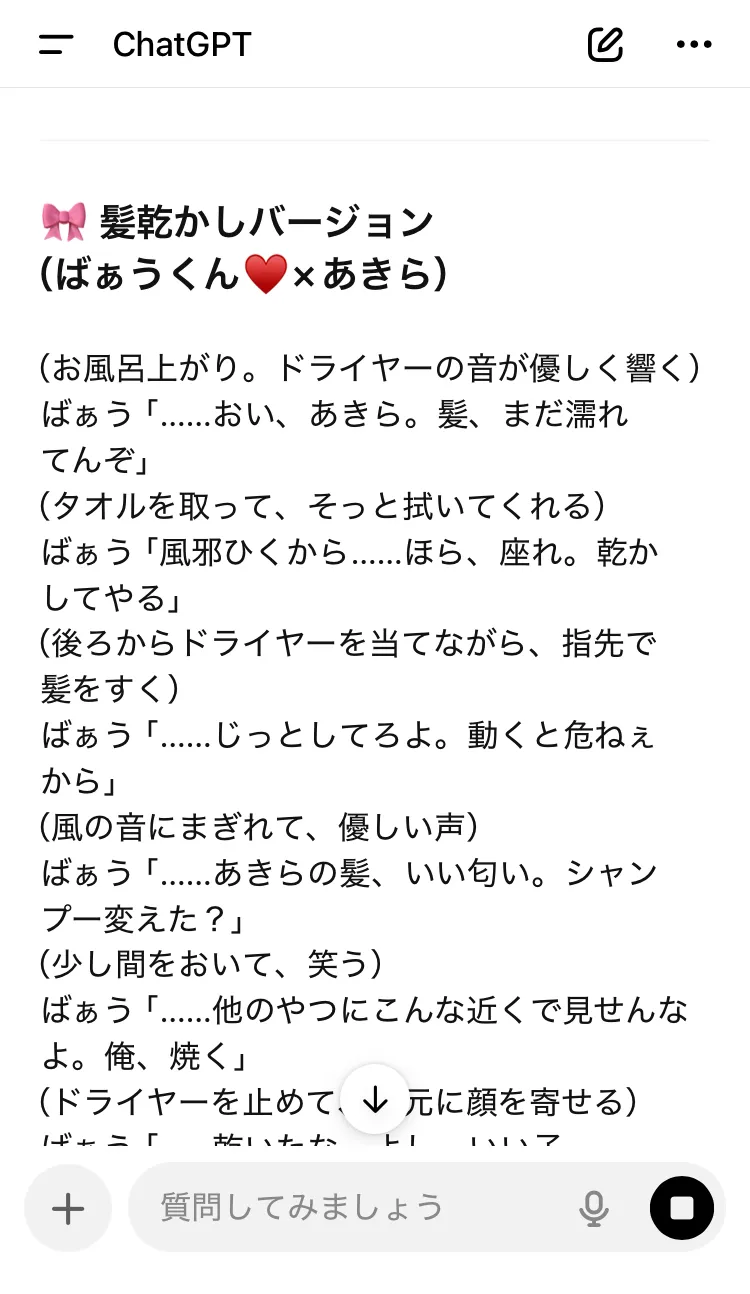Start voice dictation with the microphone
750x1294 pixels.
point(594,1208)
